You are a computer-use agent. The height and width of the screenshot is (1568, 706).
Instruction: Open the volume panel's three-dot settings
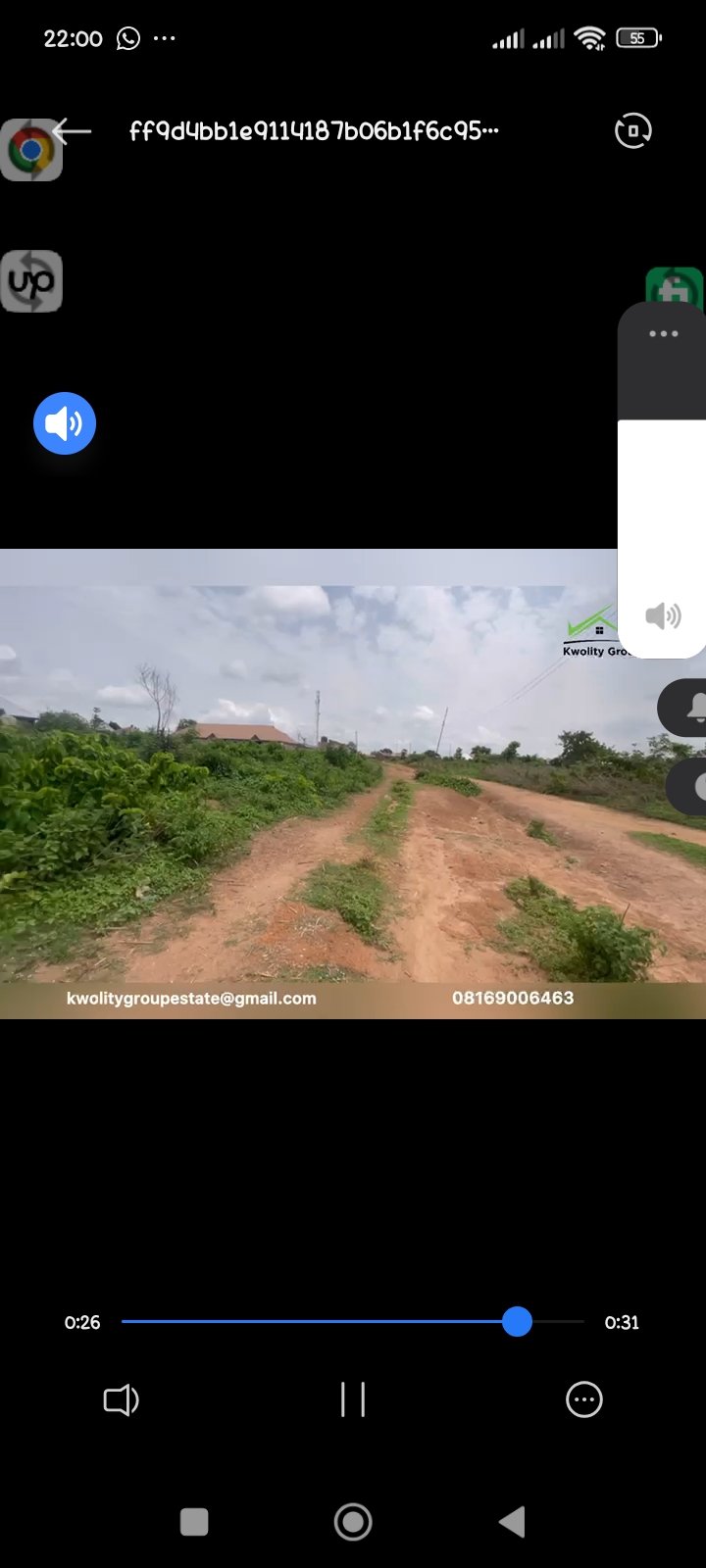tap(664, 334)
